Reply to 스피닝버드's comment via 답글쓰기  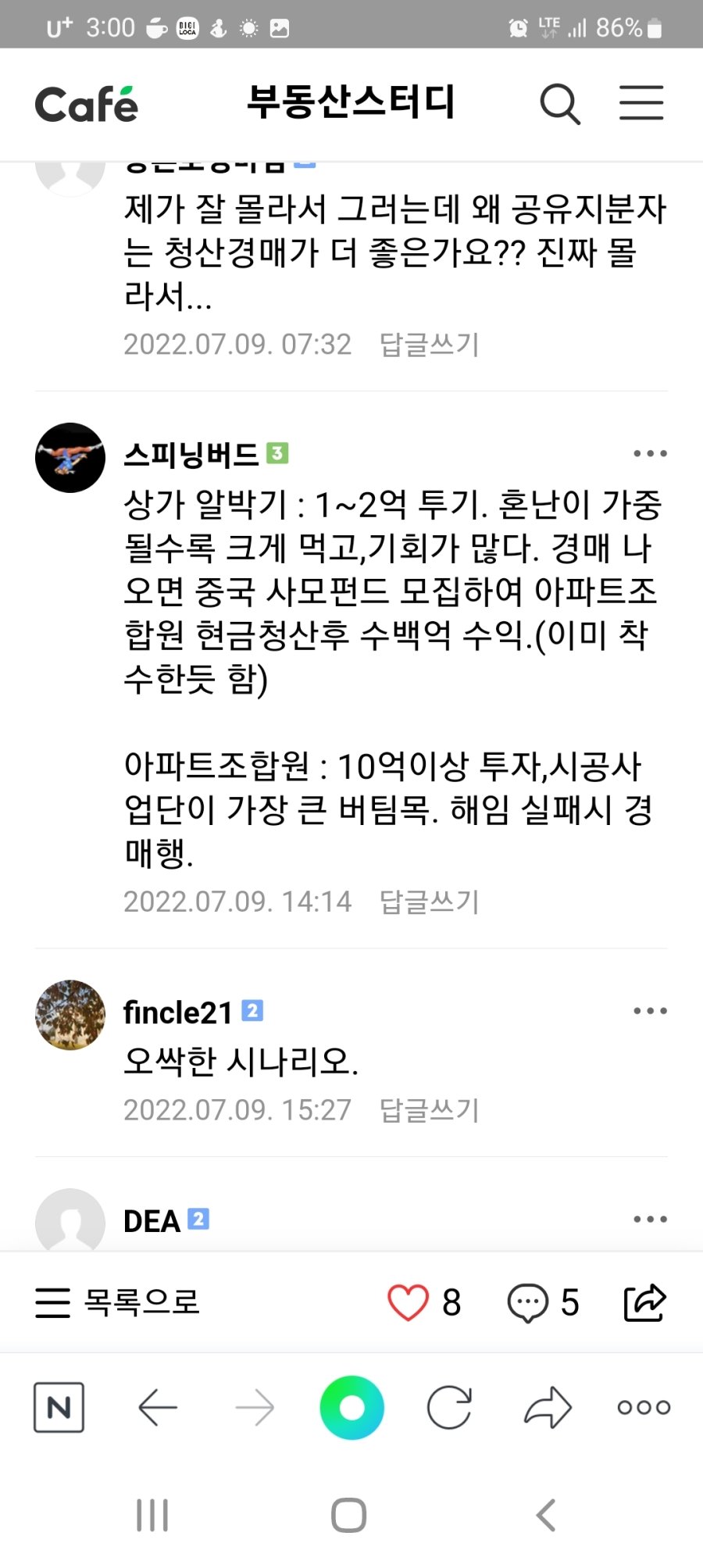tap(429, 902)
